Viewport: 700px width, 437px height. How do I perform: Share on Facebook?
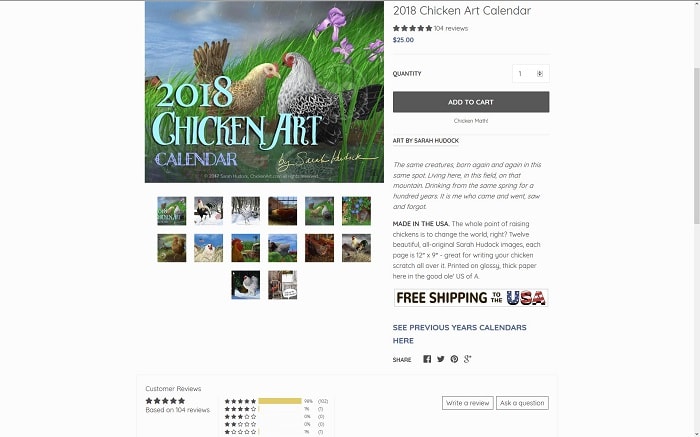pos(427,359)
